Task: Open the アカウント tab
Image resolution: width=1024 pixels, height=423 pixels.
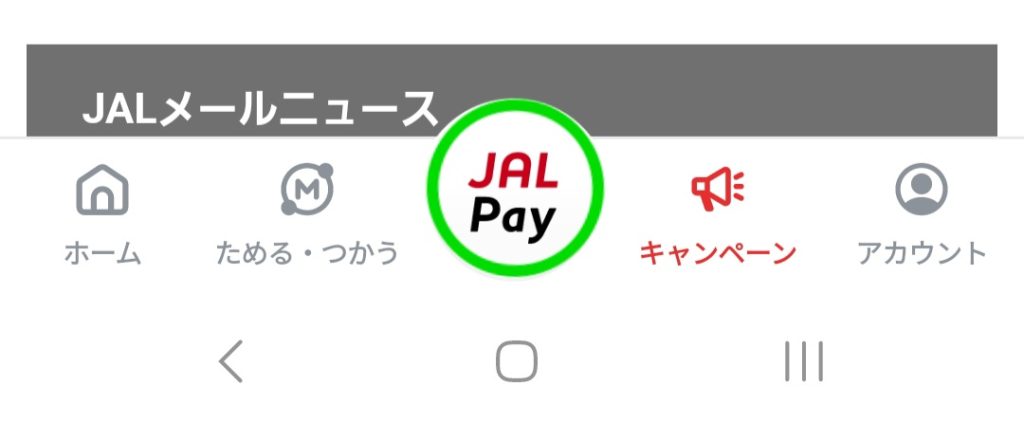Action: pos(921,213)
